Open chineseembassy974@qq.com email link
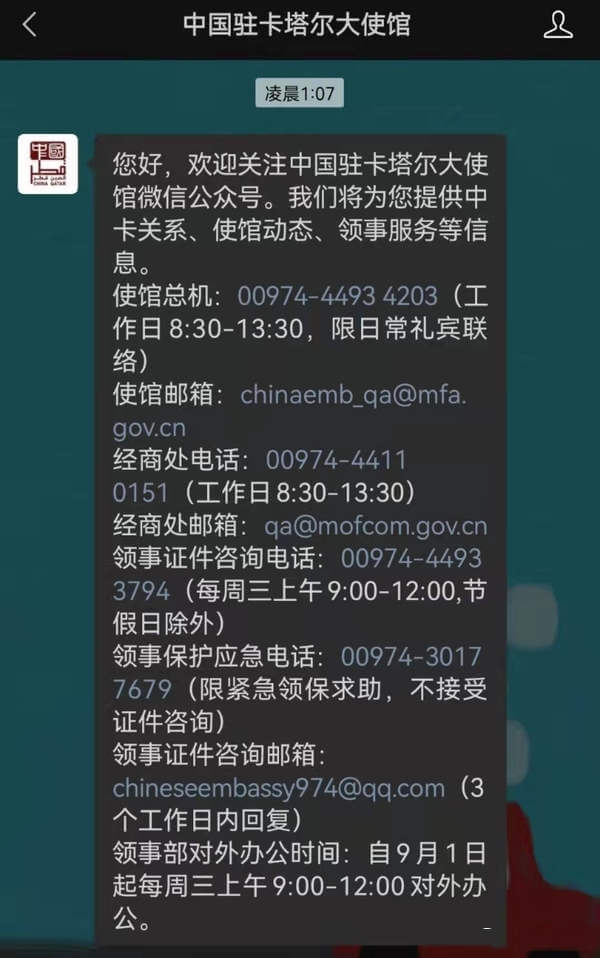The width and height of the screenshot is (600, 958). pos(278,788)
